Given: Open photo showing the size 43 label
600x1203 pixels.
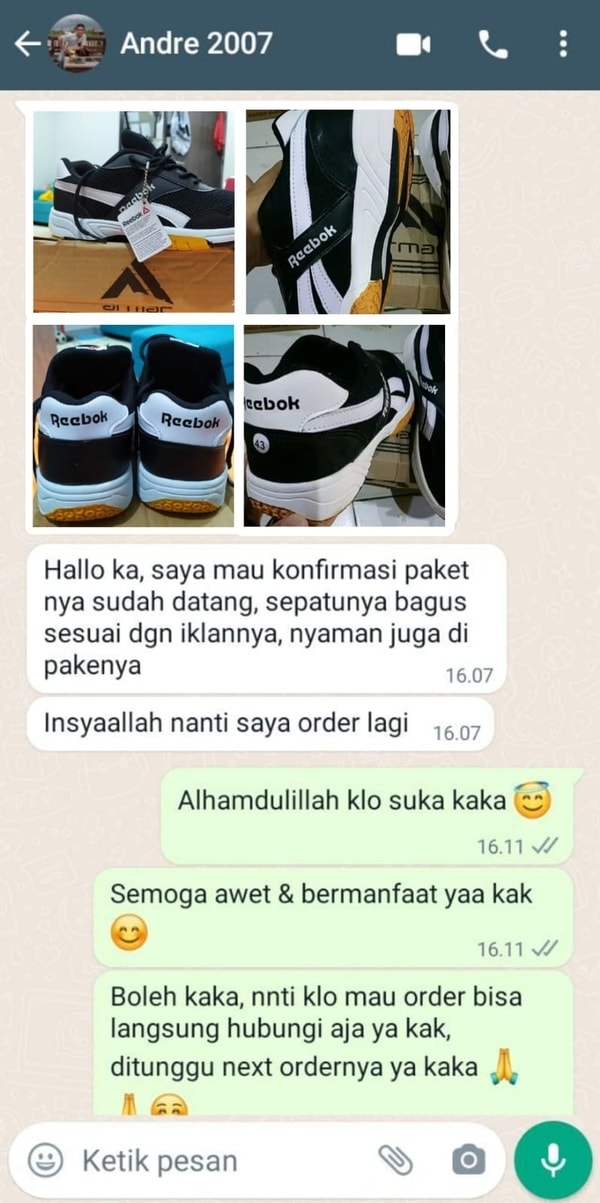Looking at the screenshot, I should point(345,425).
